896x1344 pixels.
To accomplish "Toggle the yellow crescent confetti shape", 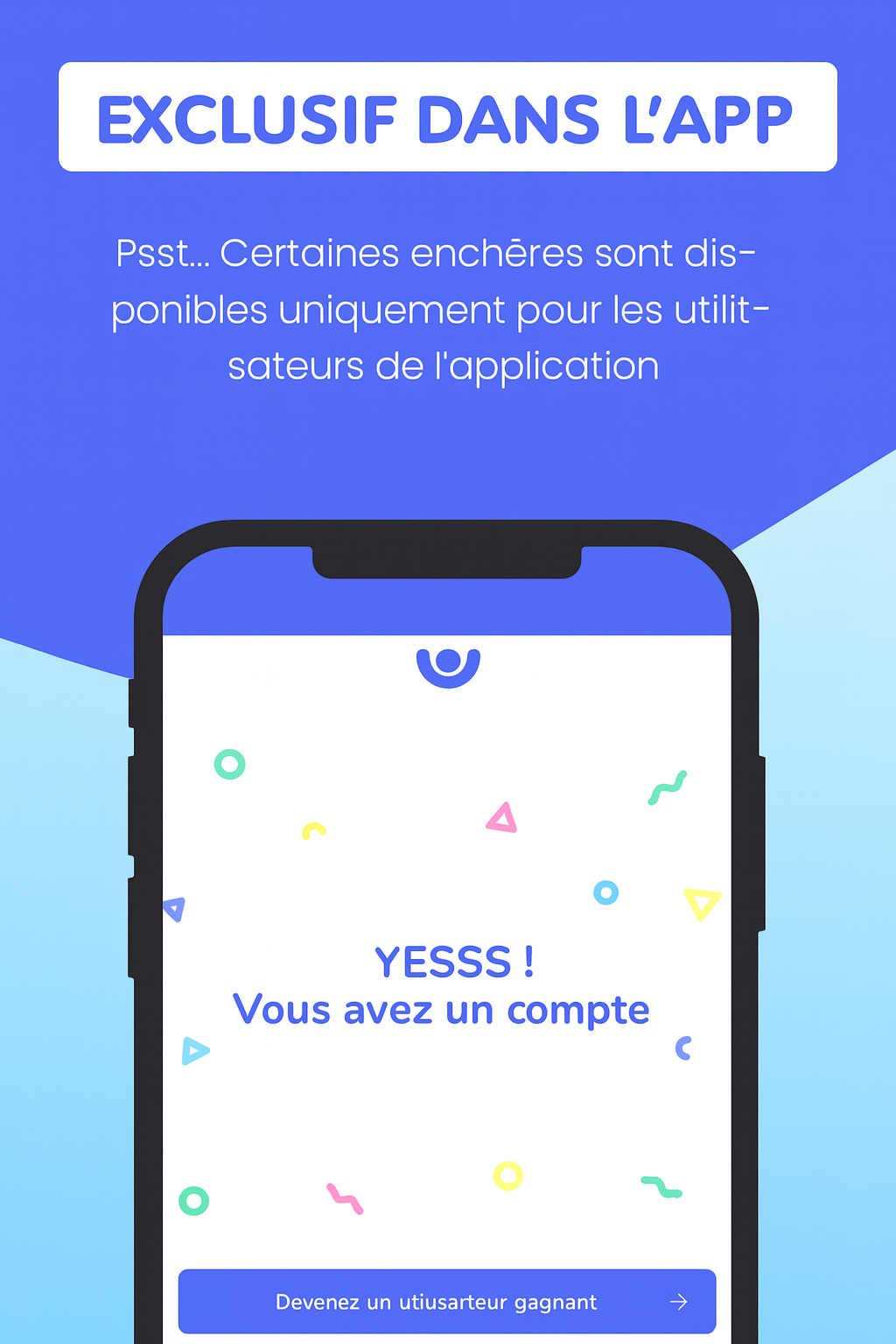I will 315,828.
